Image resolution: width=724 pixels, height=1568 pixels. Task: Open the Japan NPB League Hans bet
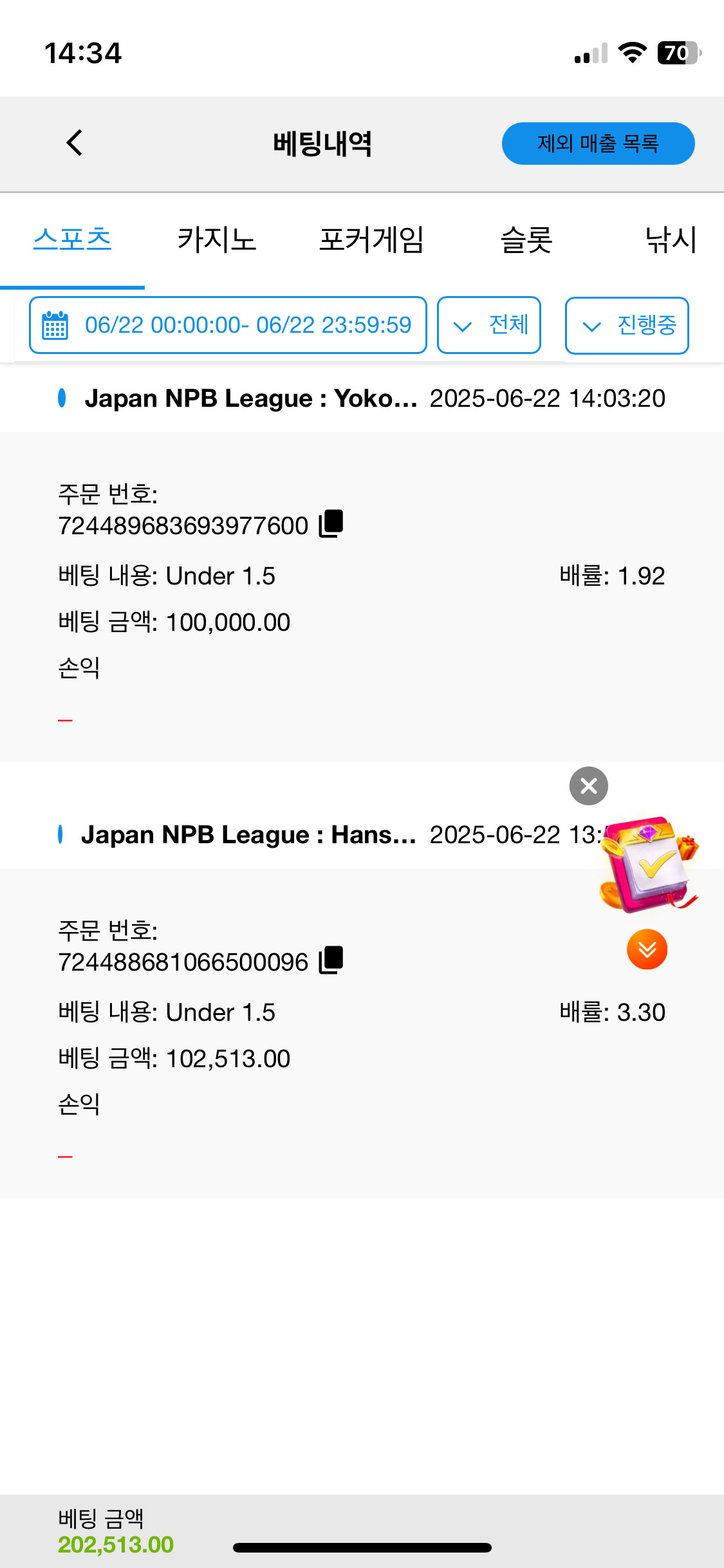(x=248, y=835)
